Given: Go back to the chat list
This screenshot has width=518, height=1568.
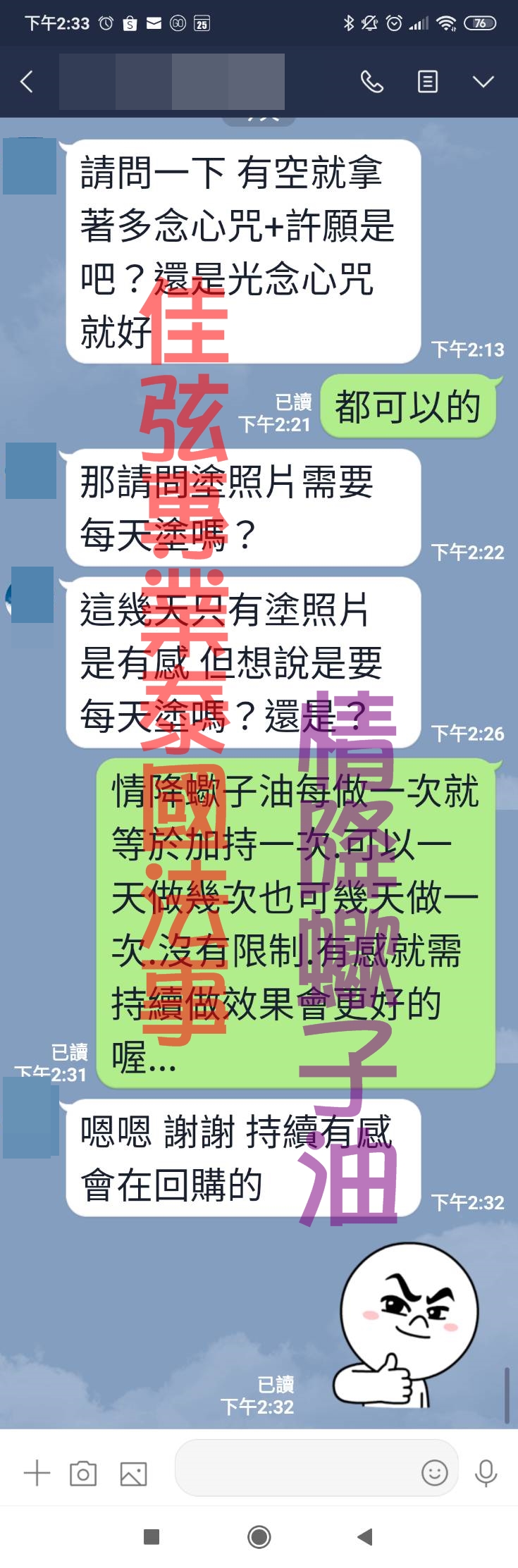Looking at the screenshot, I should coord(27,82).
